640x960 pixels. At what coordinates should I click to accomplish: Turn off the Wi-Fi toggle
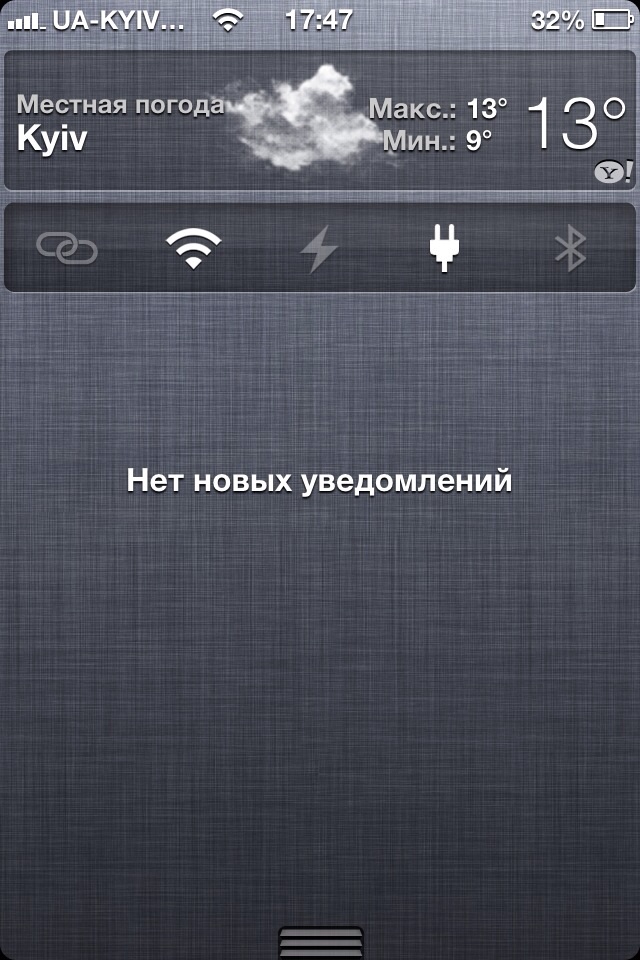[193, 247]
